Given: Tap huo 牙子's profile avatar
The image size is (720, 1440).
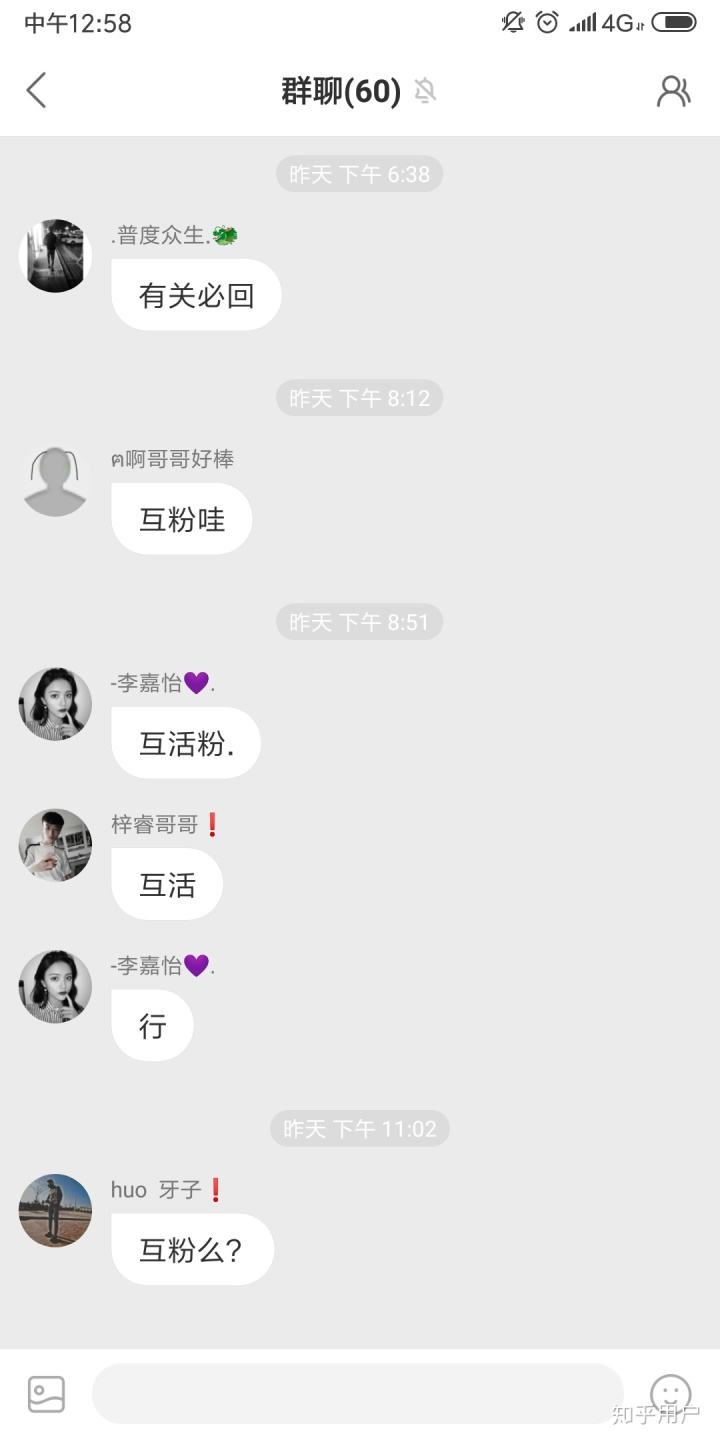Looking at the screenshot, I should click(55, 1210).
